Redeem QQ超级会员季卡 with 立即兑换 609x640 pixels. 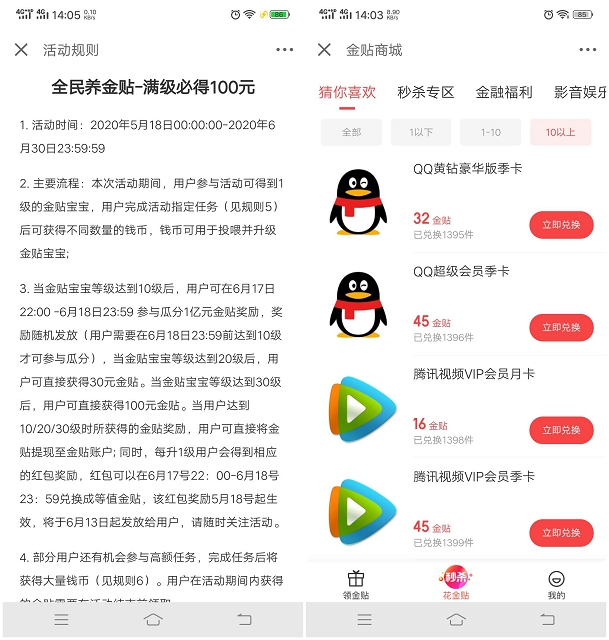click(x=561, y=327)
